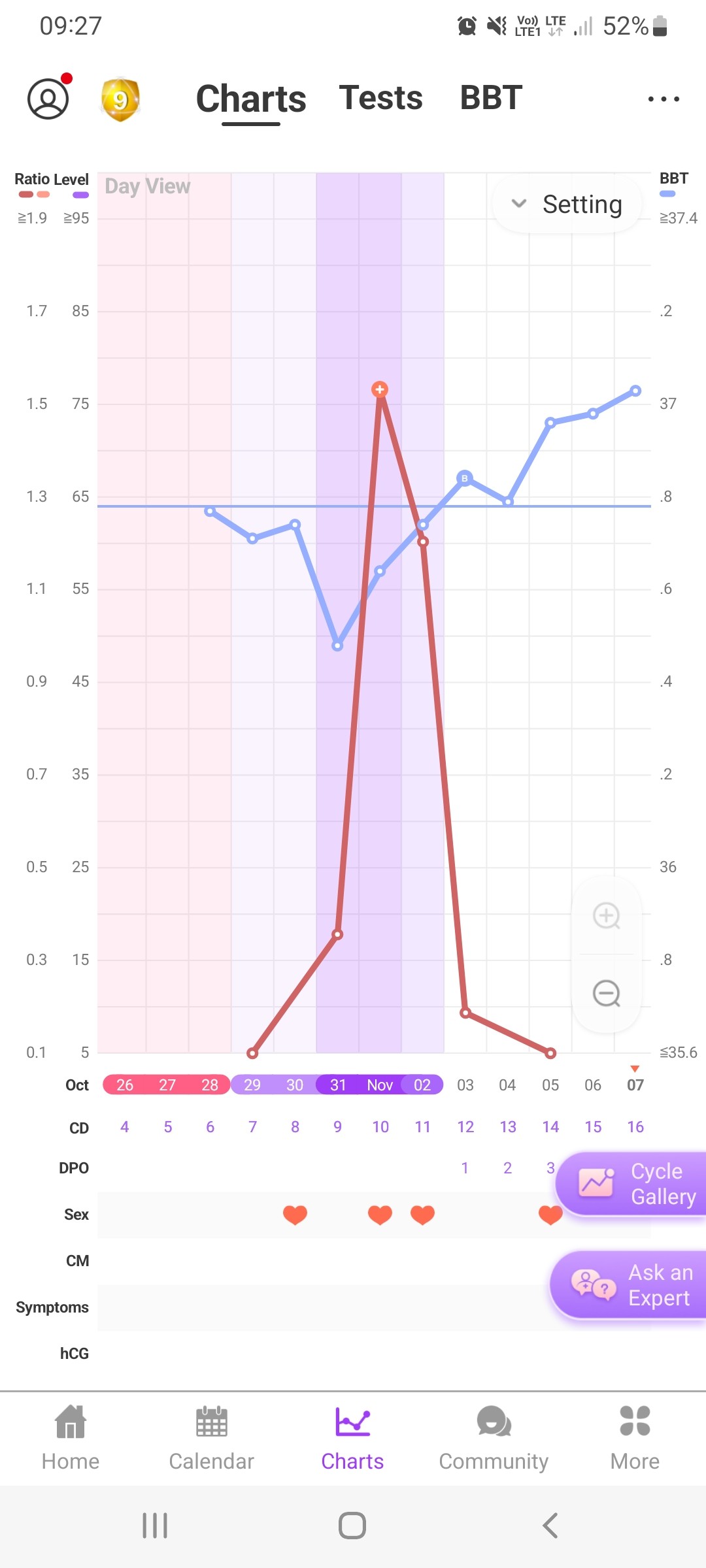The height and width of the screenshot is (1568, 706).
Task: Go back using system navigation button
Action: click(550, 1526)
